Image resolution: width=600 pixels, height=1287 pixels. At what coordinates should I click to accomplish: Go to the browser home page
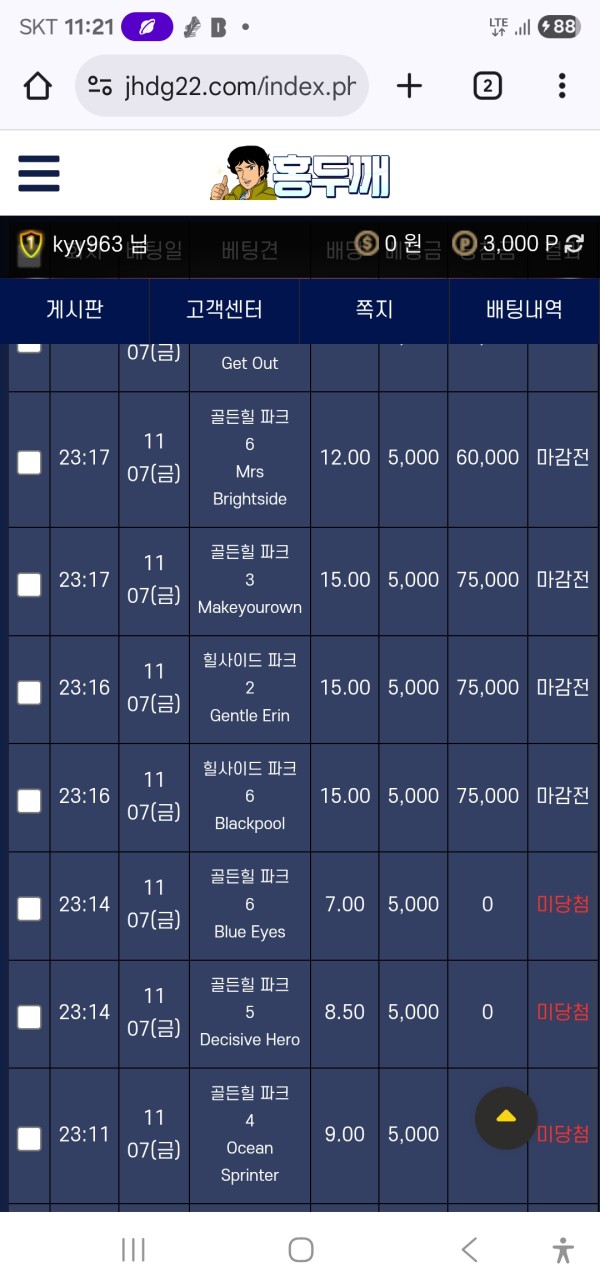37,86
